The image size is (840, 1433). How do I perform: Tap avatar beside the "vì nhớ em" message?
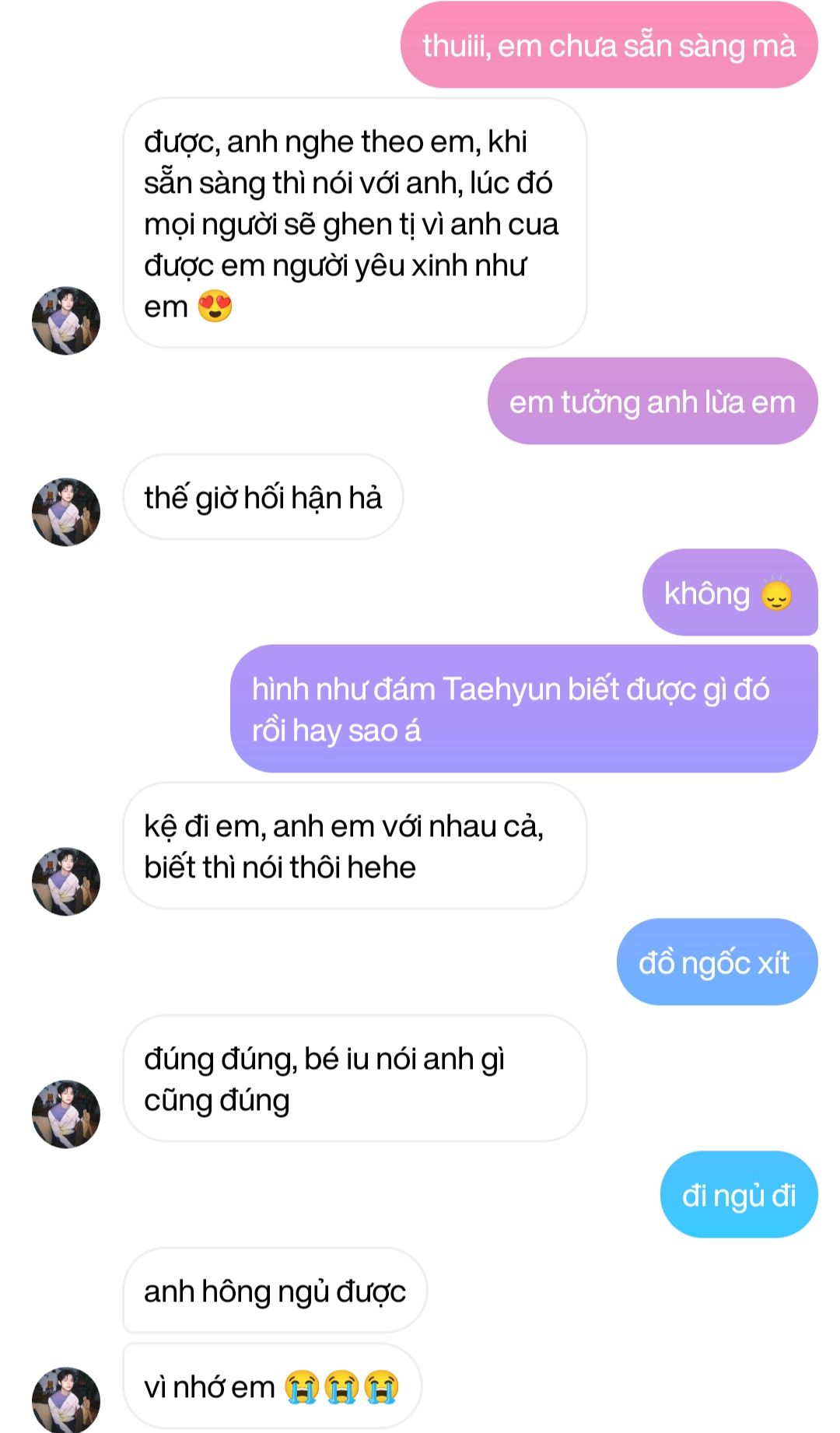(66, 1400)
